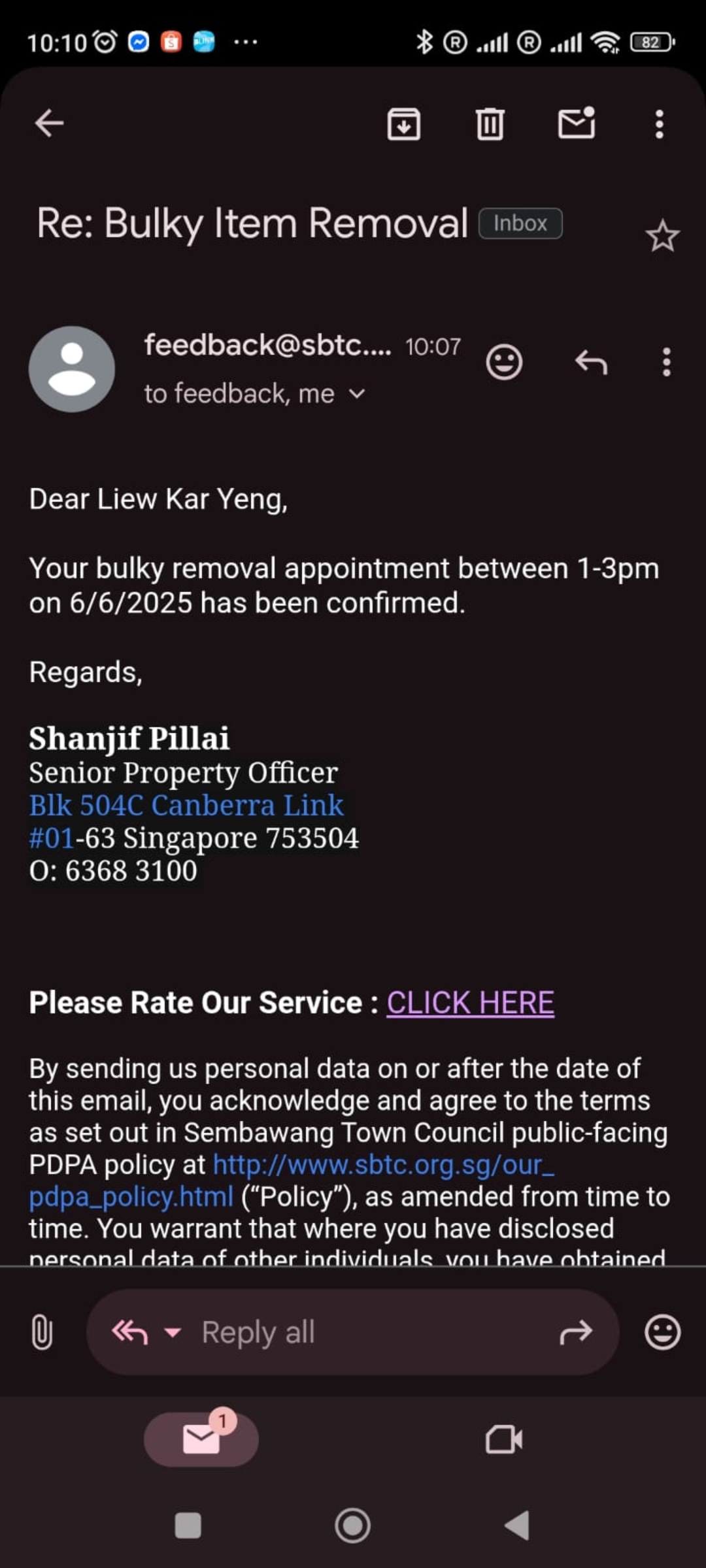Star the Bulky Item Removal email
This screenshot has width=706, height=1568.
[x=662, y=236]
